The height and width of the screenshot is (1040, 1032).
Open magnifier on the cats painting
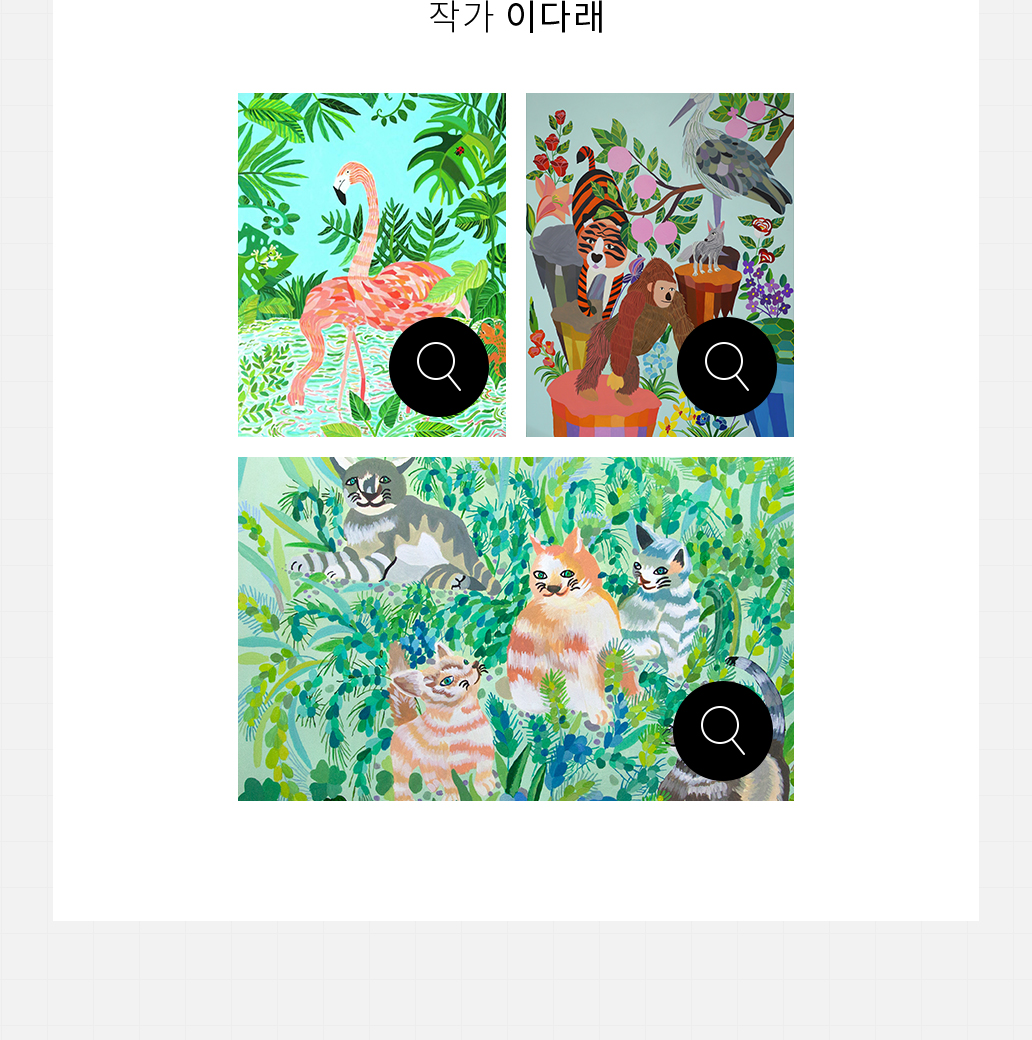coord(723,731)
